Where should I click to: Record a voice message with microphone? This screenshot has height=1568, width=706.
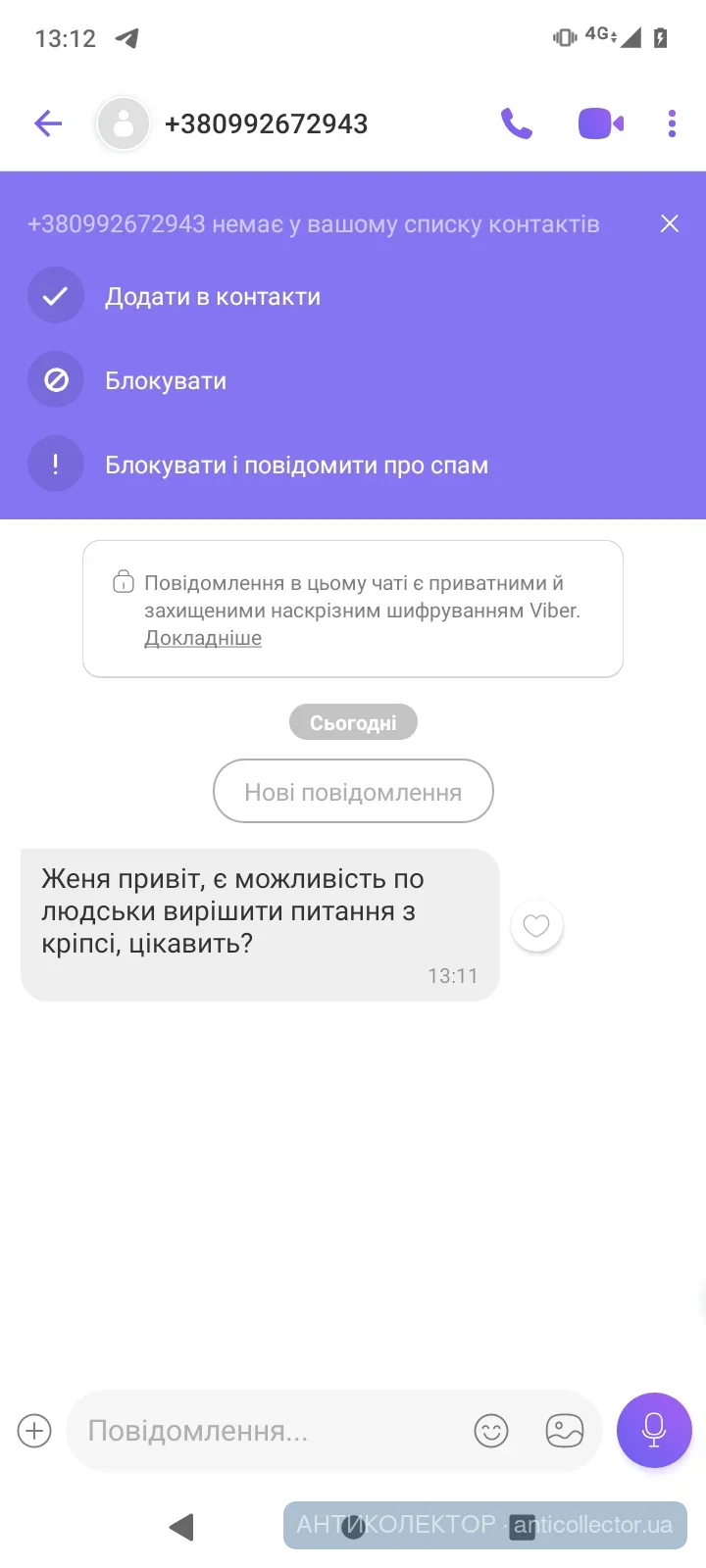[x=654, y=1430]
